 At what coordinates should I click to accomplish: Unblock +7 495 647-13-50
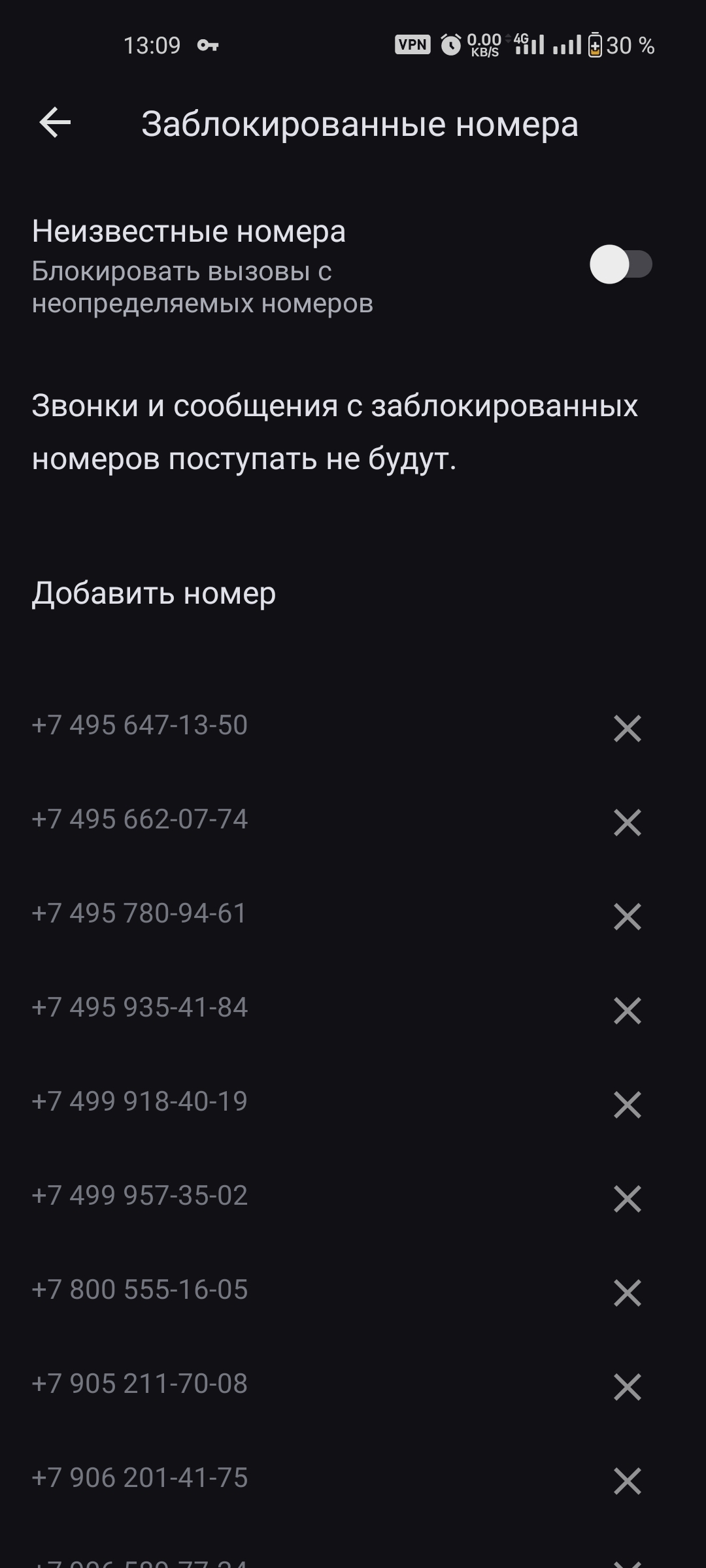click(x=627, y=728)
